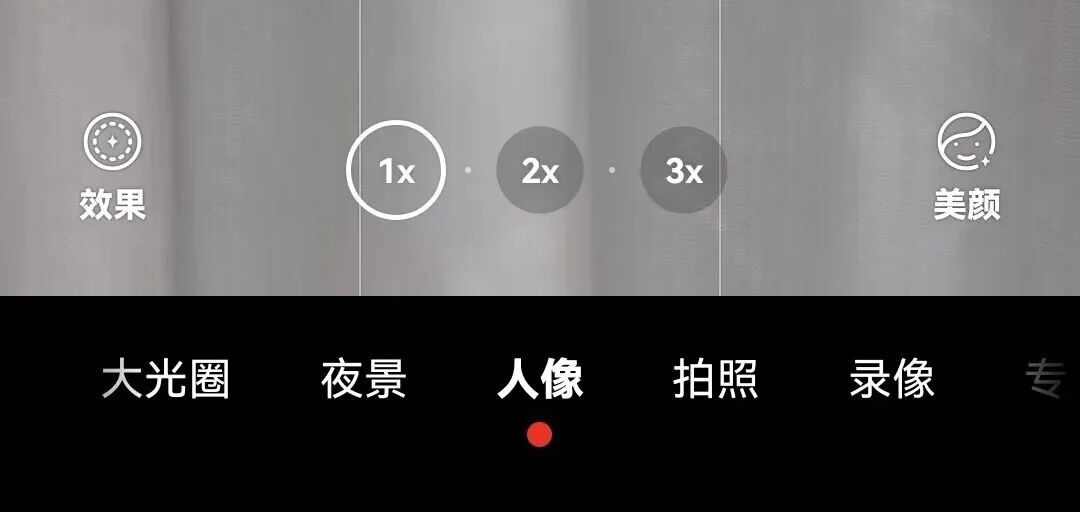Switch to 2x zoom
Image resolution: width=1080 pixels, height=512 pixels.
540,171
